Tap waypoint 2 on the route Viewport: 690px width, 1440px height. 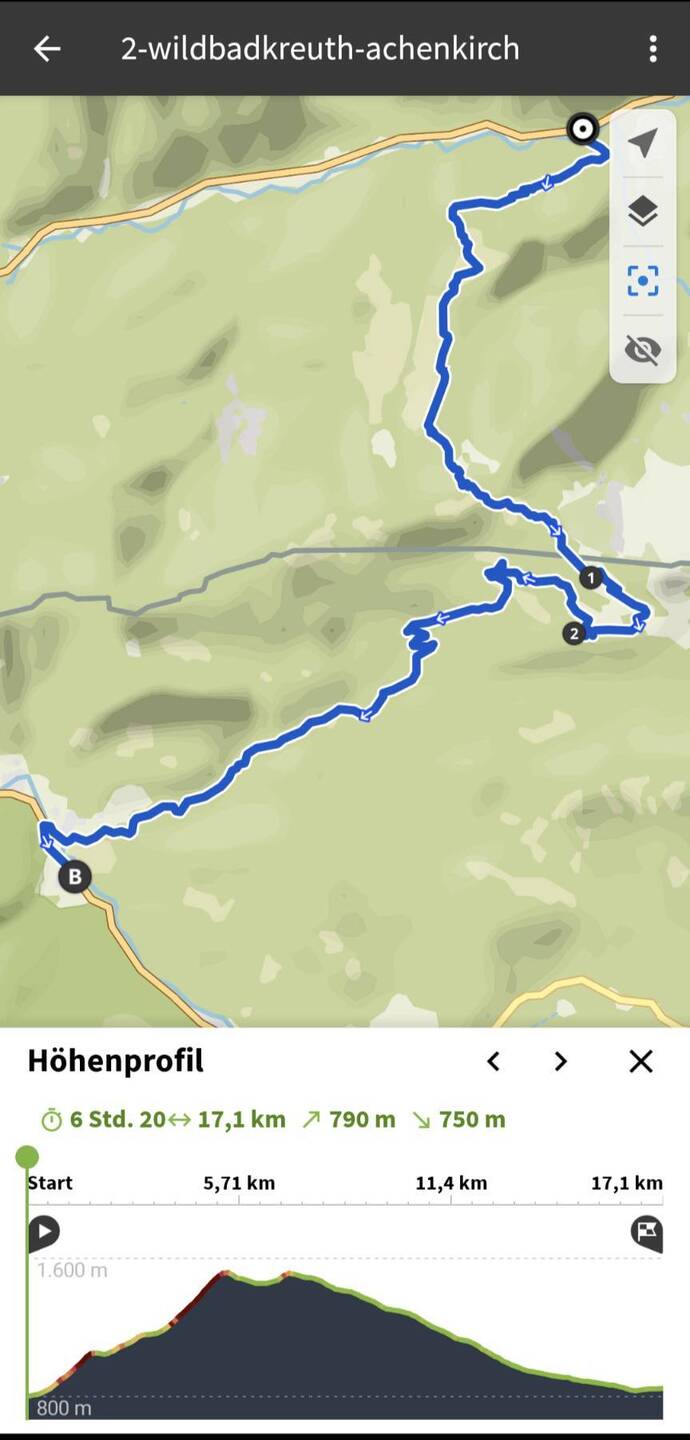574,633
